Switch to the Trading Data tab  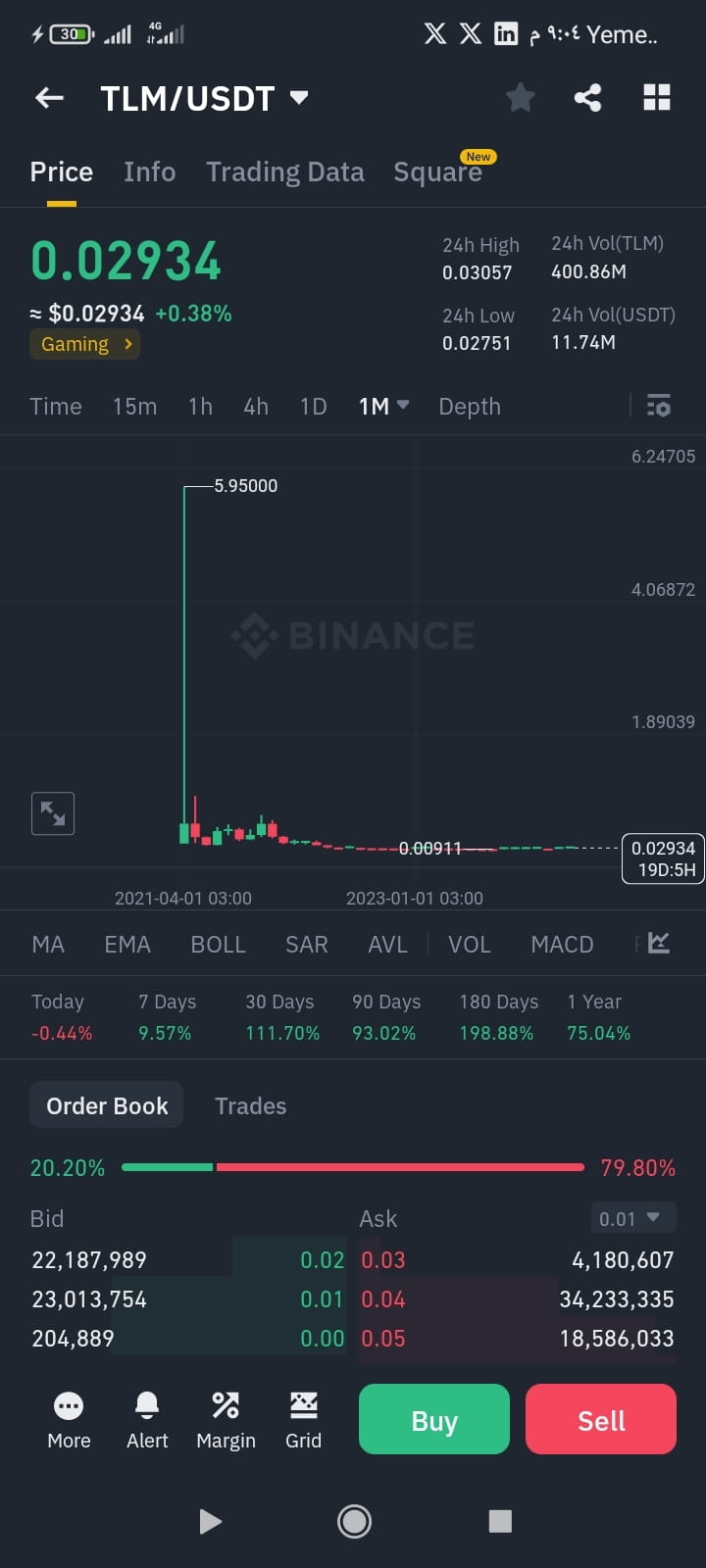[x=284, y=171]
